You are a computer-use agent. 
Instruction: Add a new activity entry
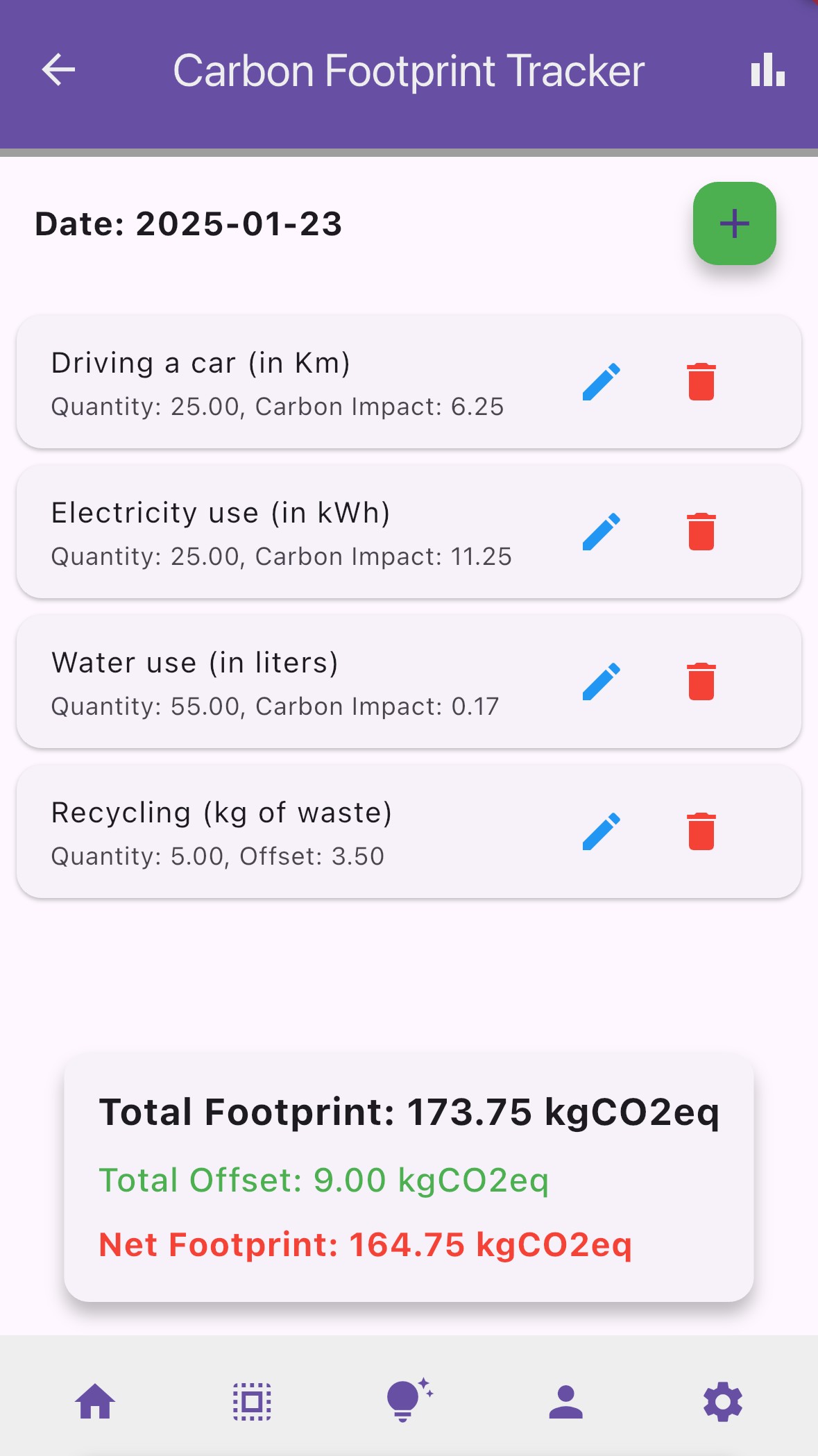(x=734, y=223)
